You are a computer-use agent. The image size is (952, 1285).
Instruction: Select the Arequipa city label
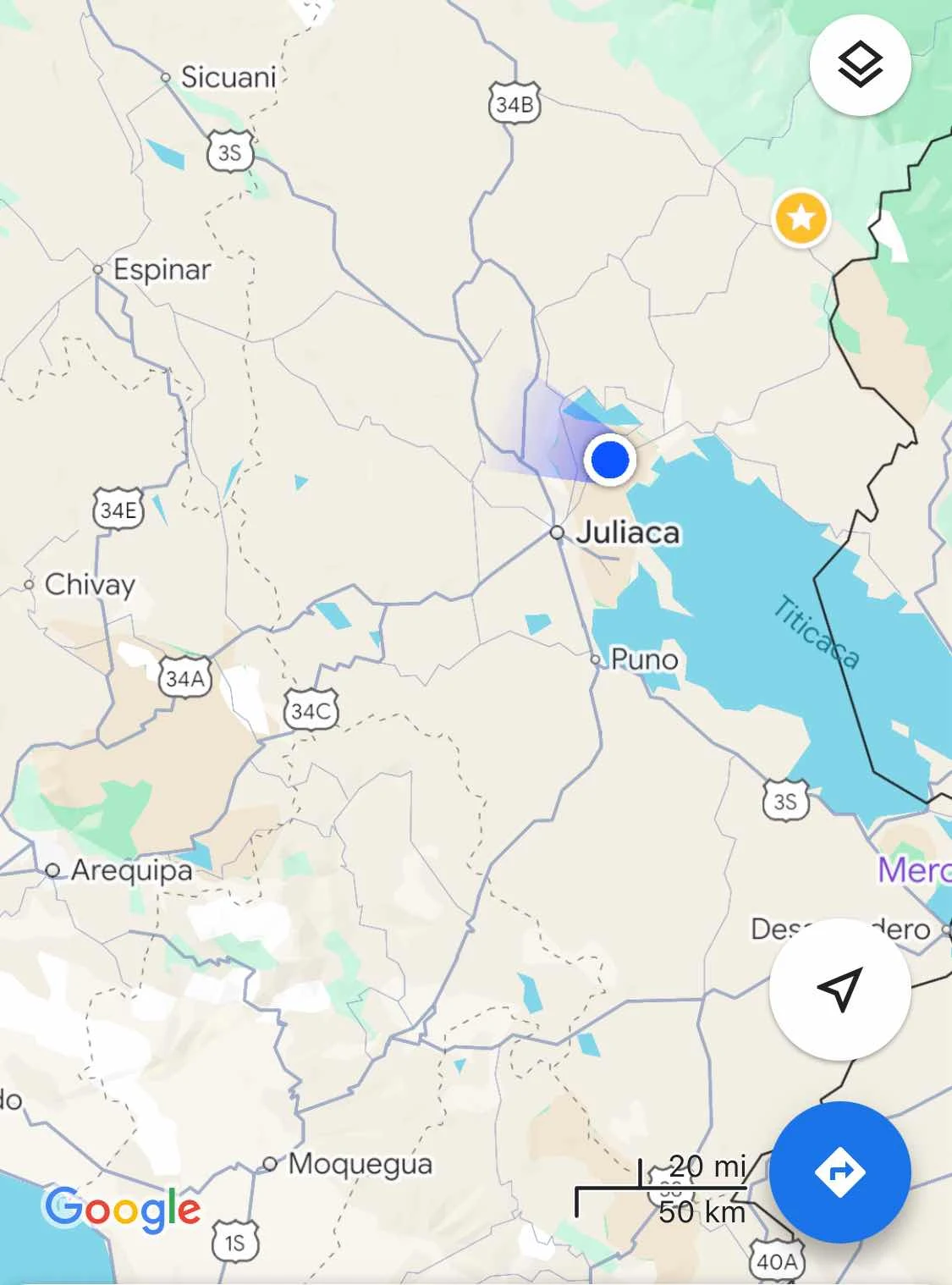131,869
